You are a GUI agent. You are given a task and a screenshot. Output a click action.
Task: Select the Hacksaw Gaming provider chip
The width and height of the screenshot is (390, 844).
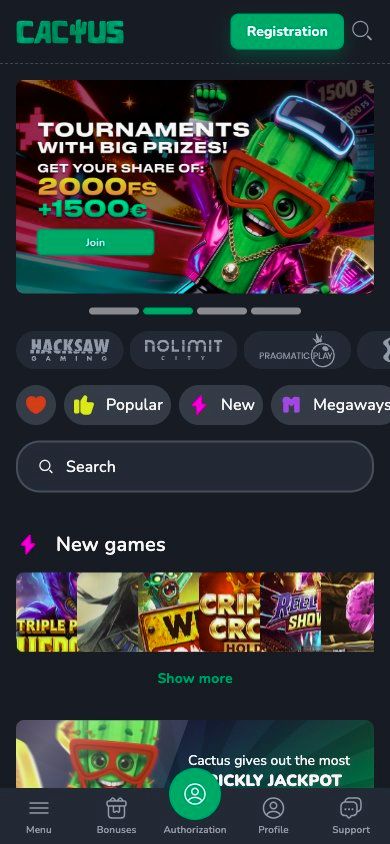coord(69,350)
